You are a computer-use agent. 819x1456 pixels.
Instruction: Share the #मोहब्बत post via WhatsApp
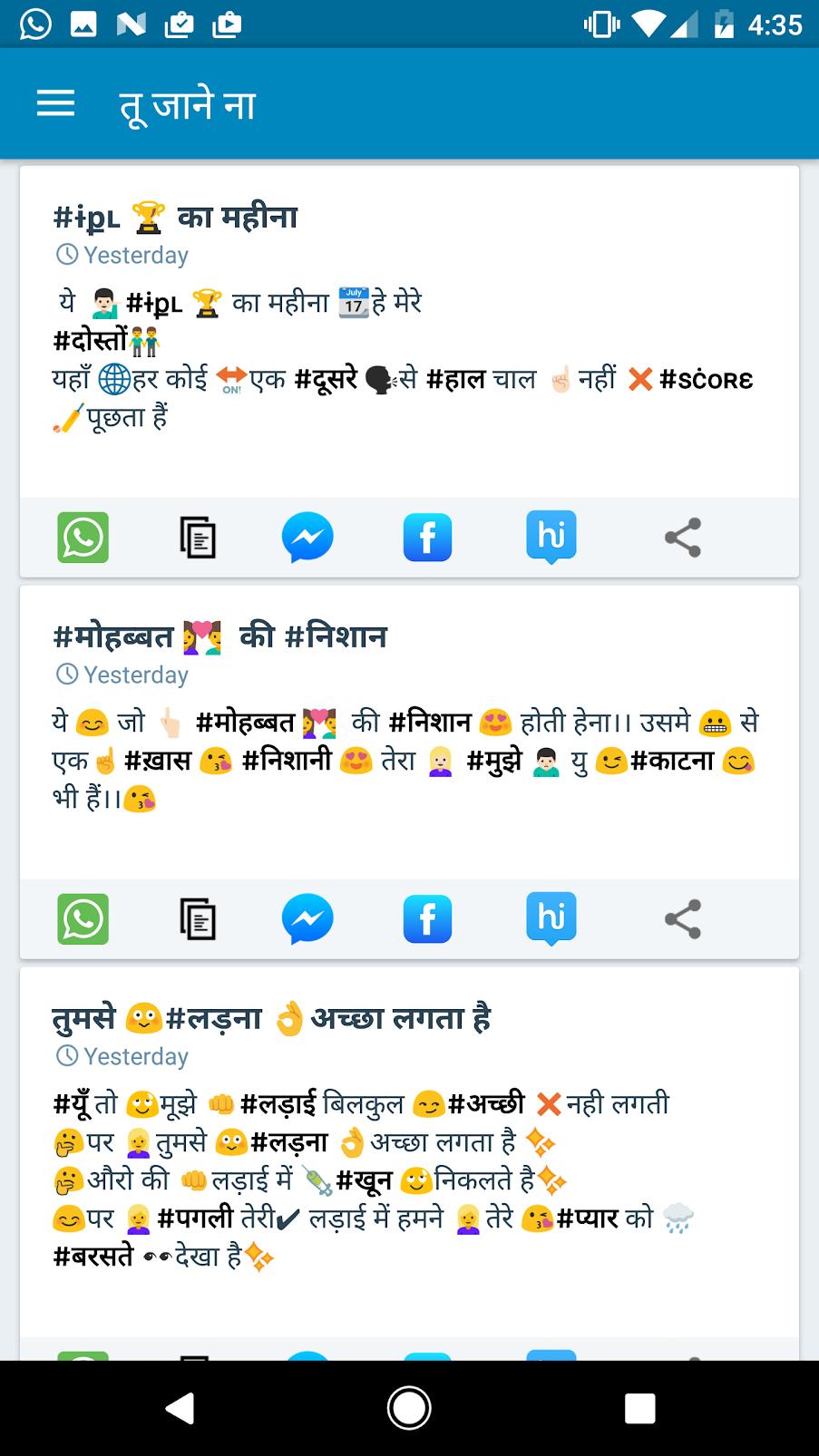[x=83, y=919]
